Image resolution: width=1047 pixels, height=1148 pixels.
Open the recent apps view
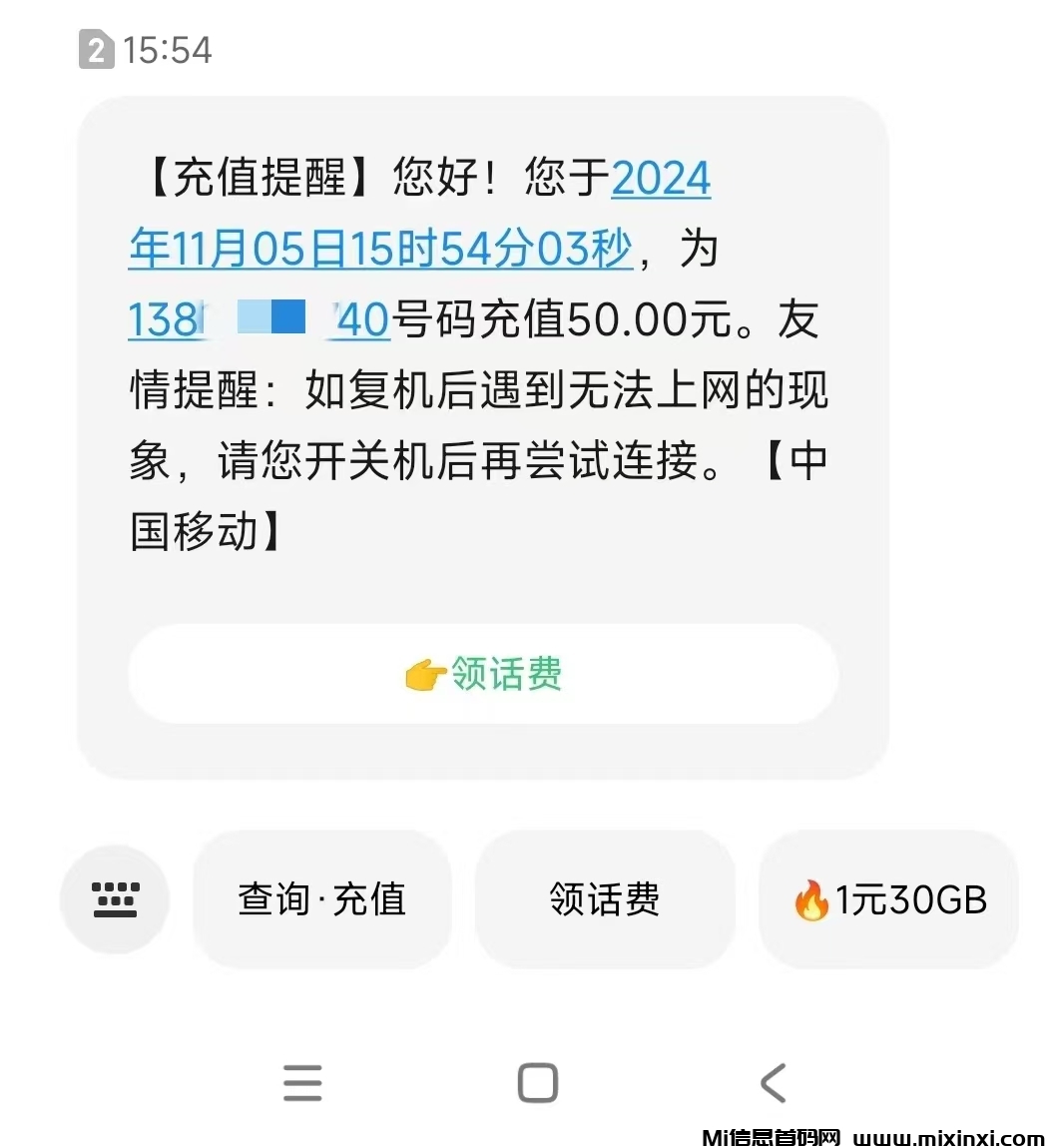pos(302,1082)
